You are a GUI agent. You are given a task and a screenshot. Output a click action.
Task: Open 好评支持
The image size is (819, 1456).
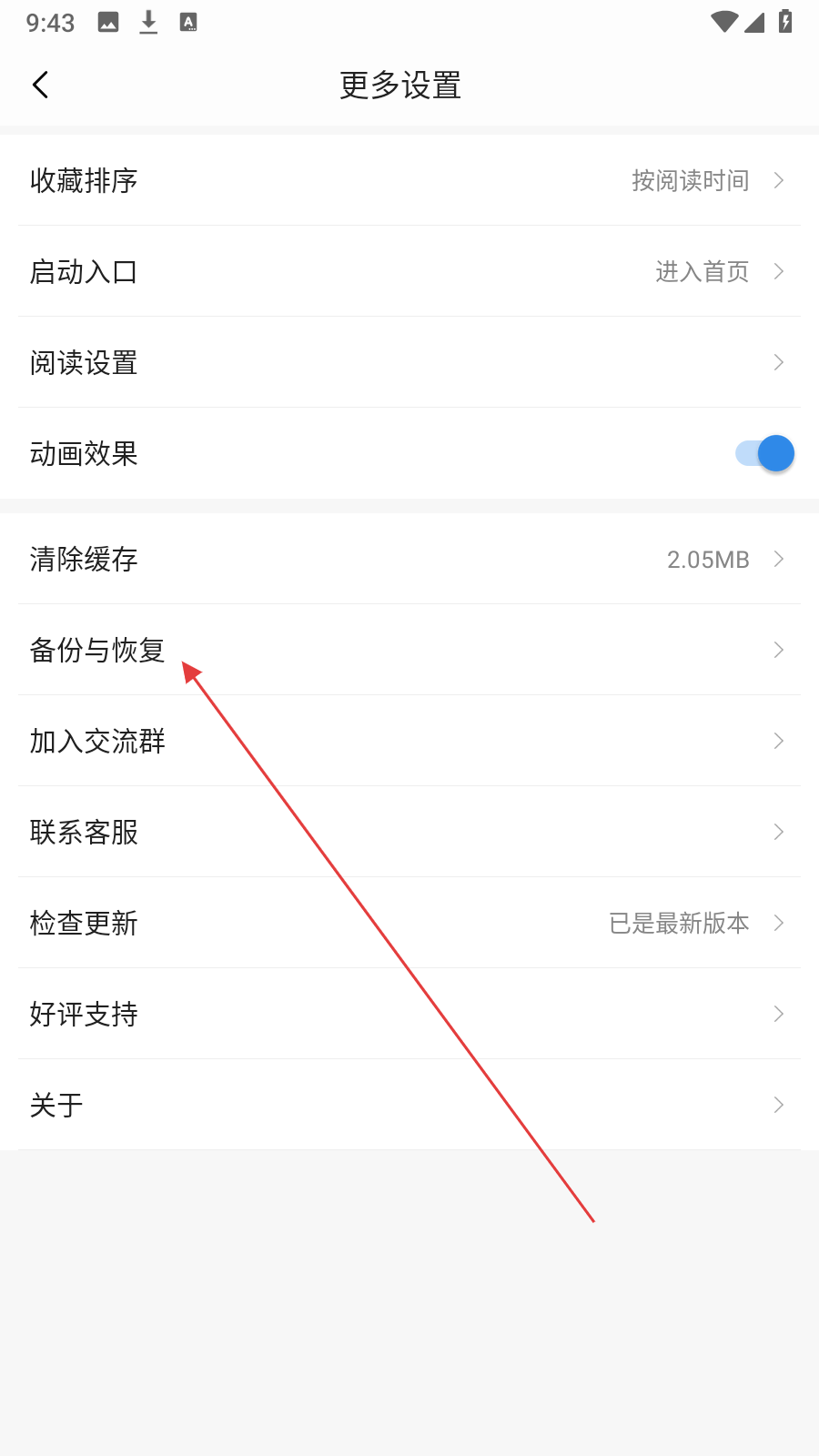pos(409,1014)
